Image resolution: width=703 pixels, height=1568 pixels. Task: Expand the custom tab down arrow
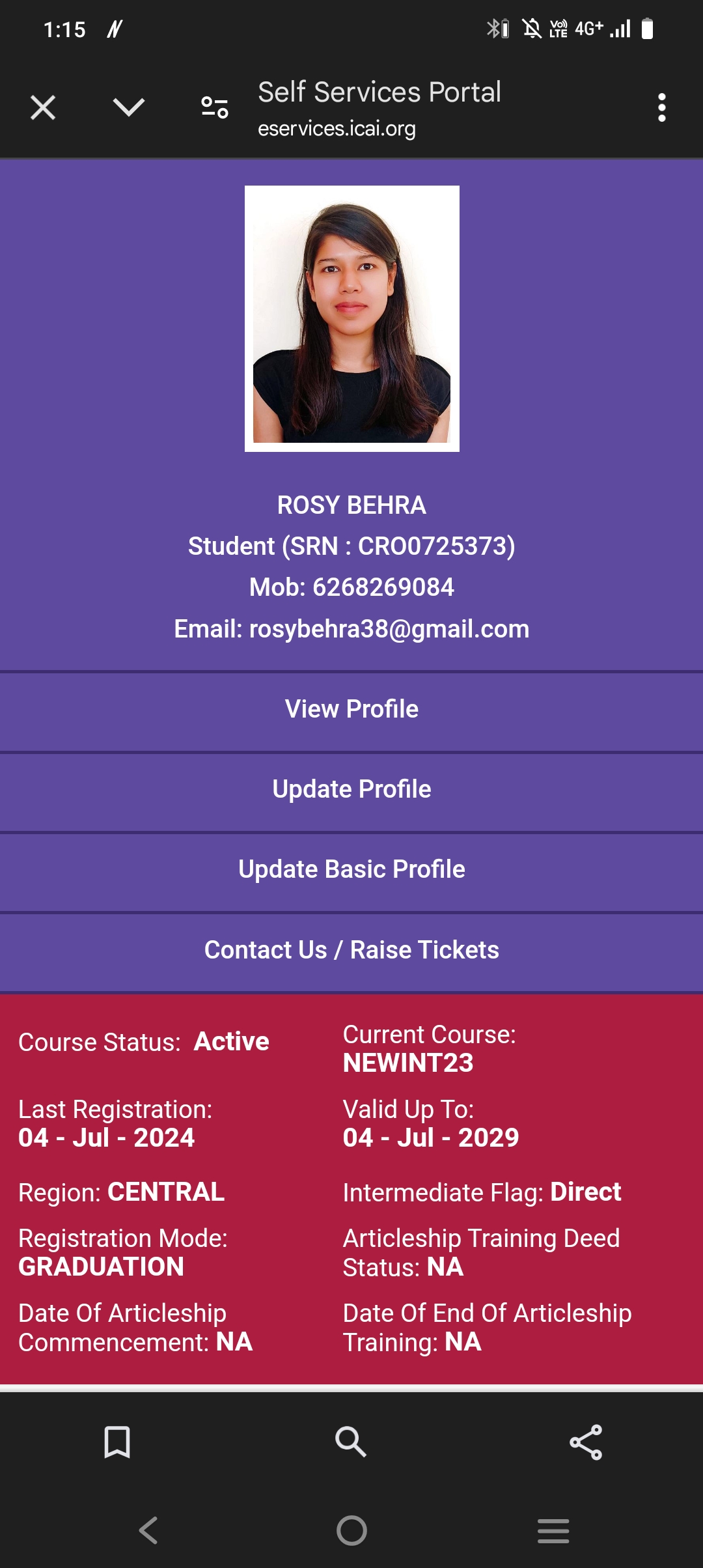coord(128,107)
